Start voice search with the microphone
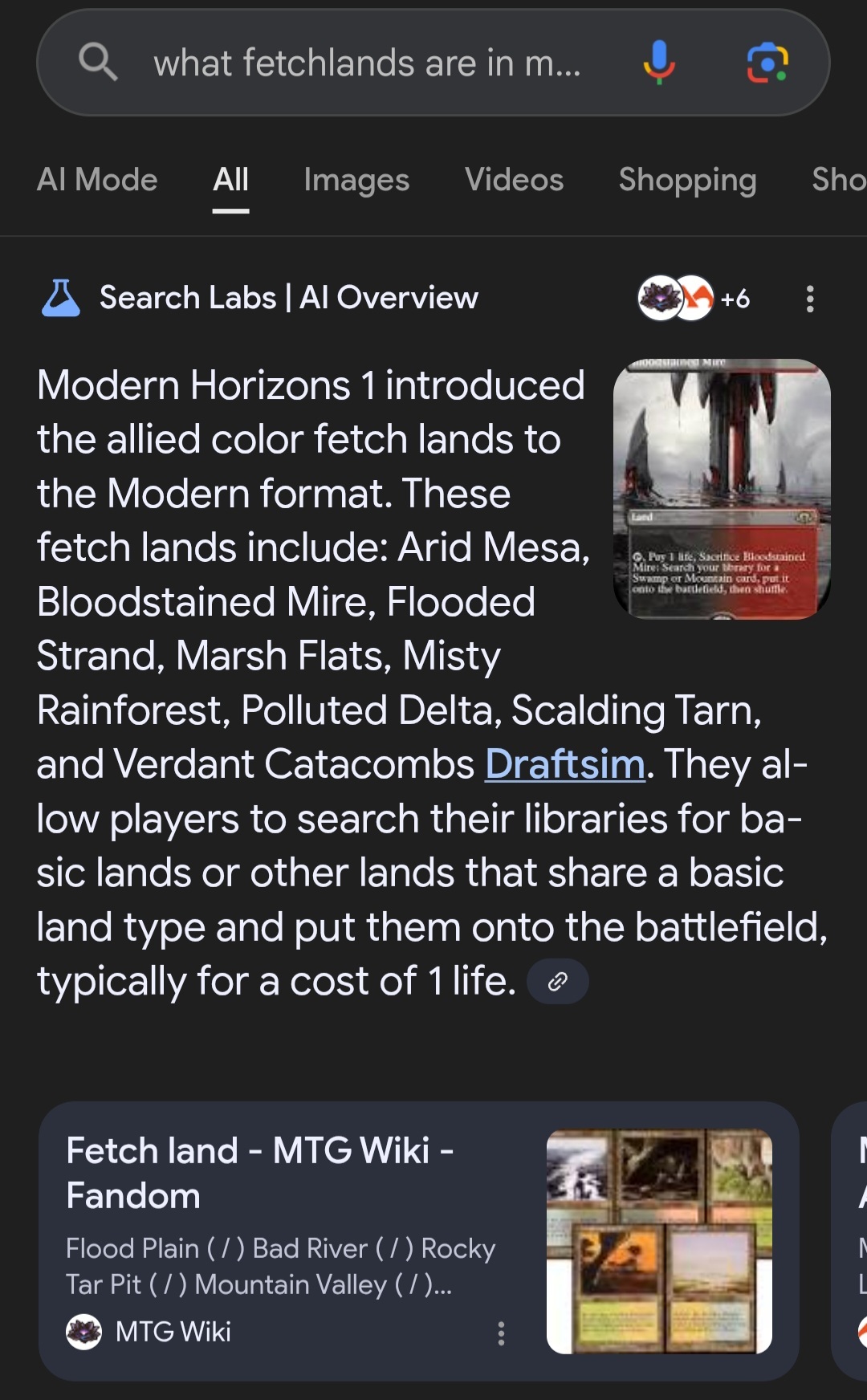 click(658, 63)
